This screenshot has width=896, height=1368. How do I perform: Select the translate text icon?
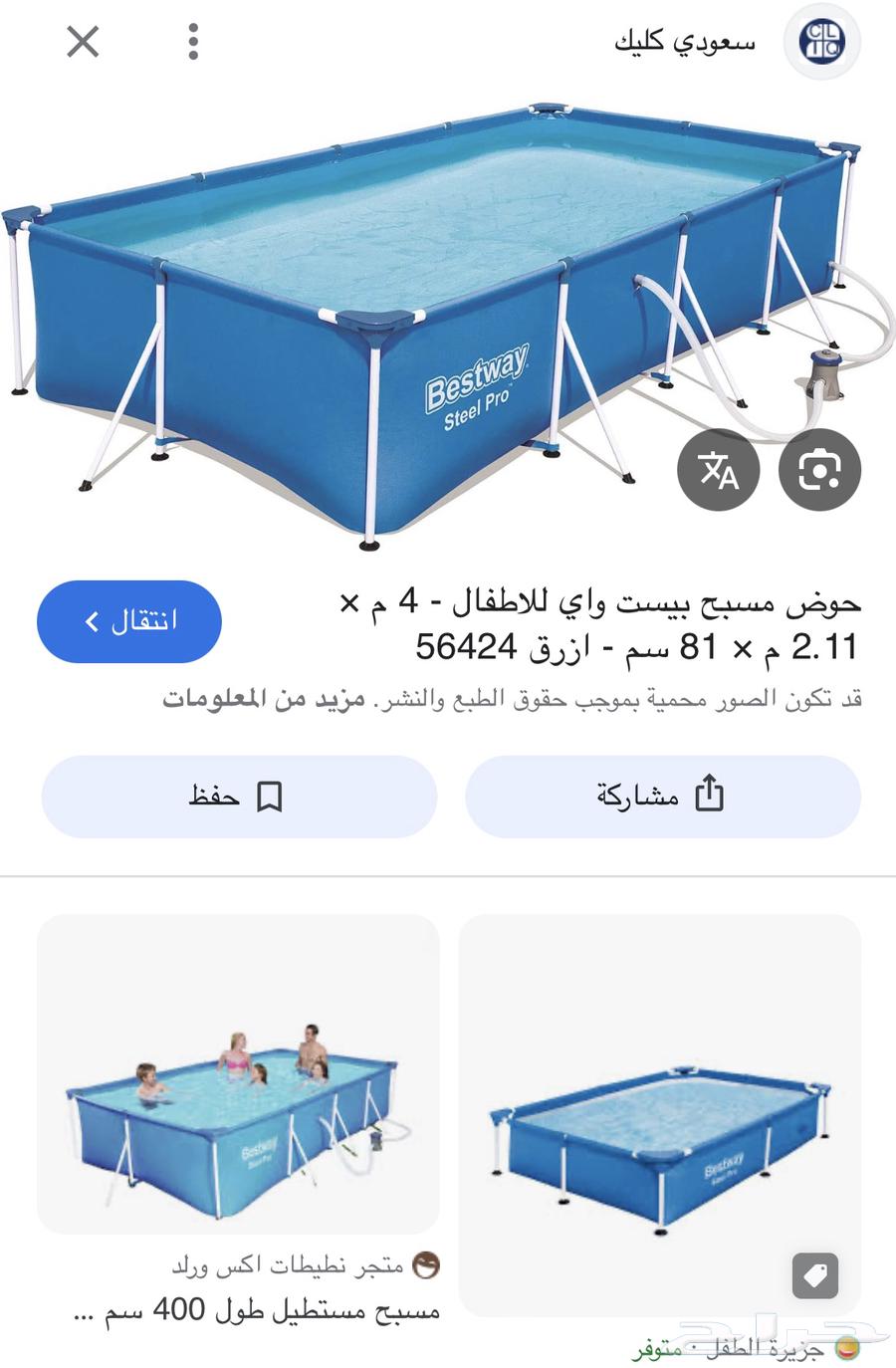[720, 471]
